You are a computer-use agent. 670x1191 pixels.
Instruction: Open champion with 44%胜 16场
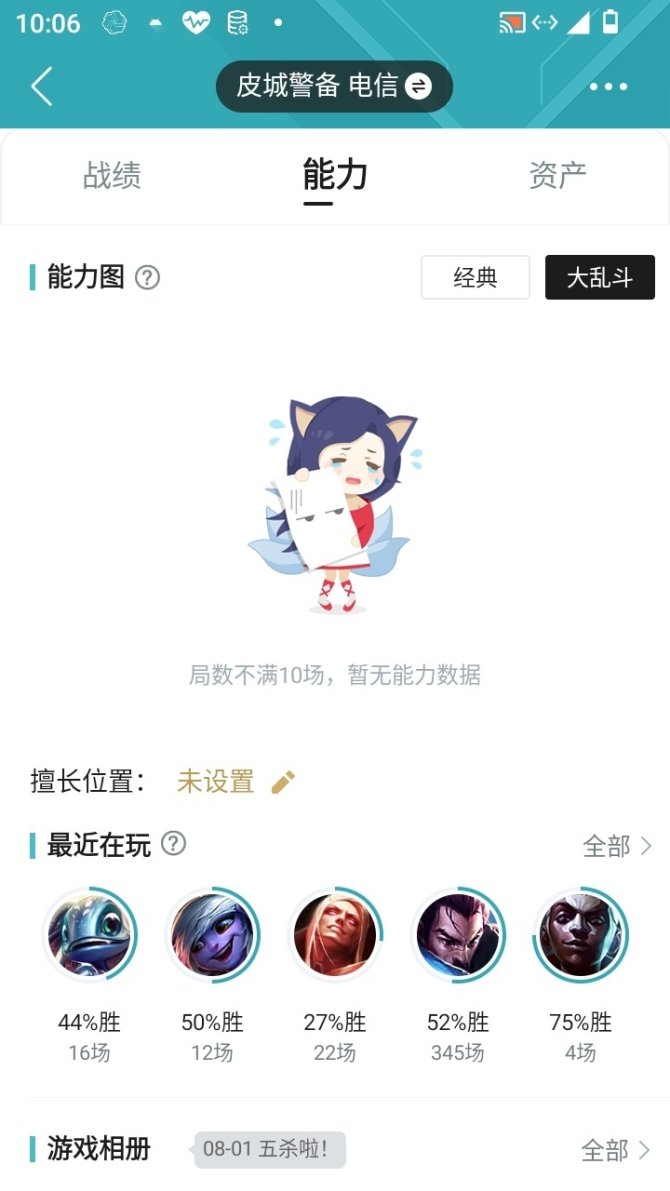click(x=89, y=935)
